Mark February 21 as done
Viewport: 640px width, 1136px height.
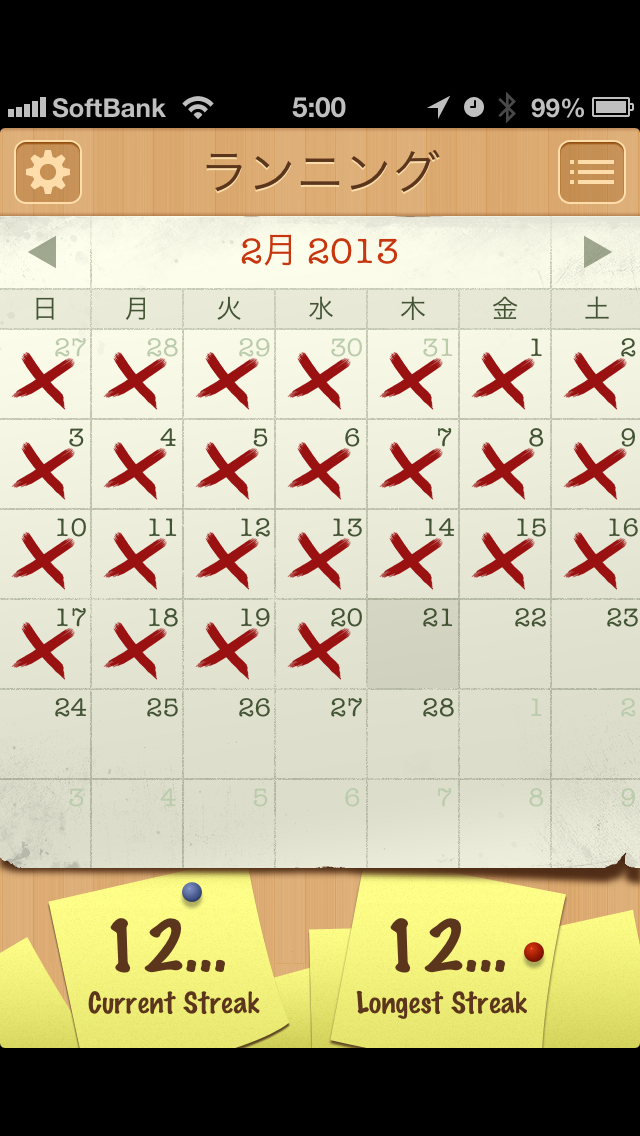click(x=413, y=644)
